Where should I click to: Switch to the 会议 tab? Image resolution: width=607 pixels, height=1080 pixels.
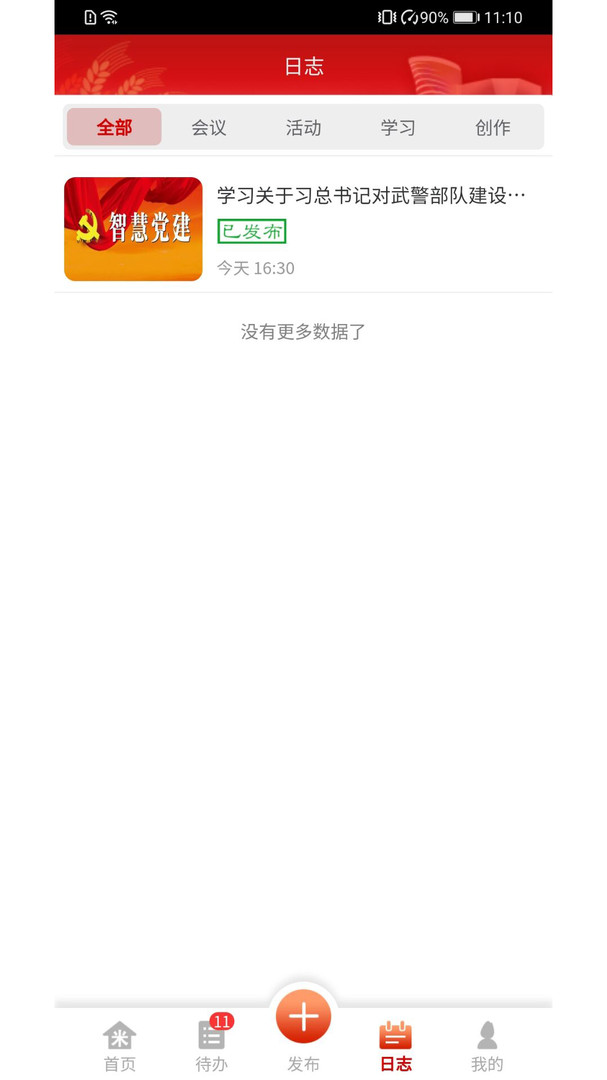(x=209, y=127)
